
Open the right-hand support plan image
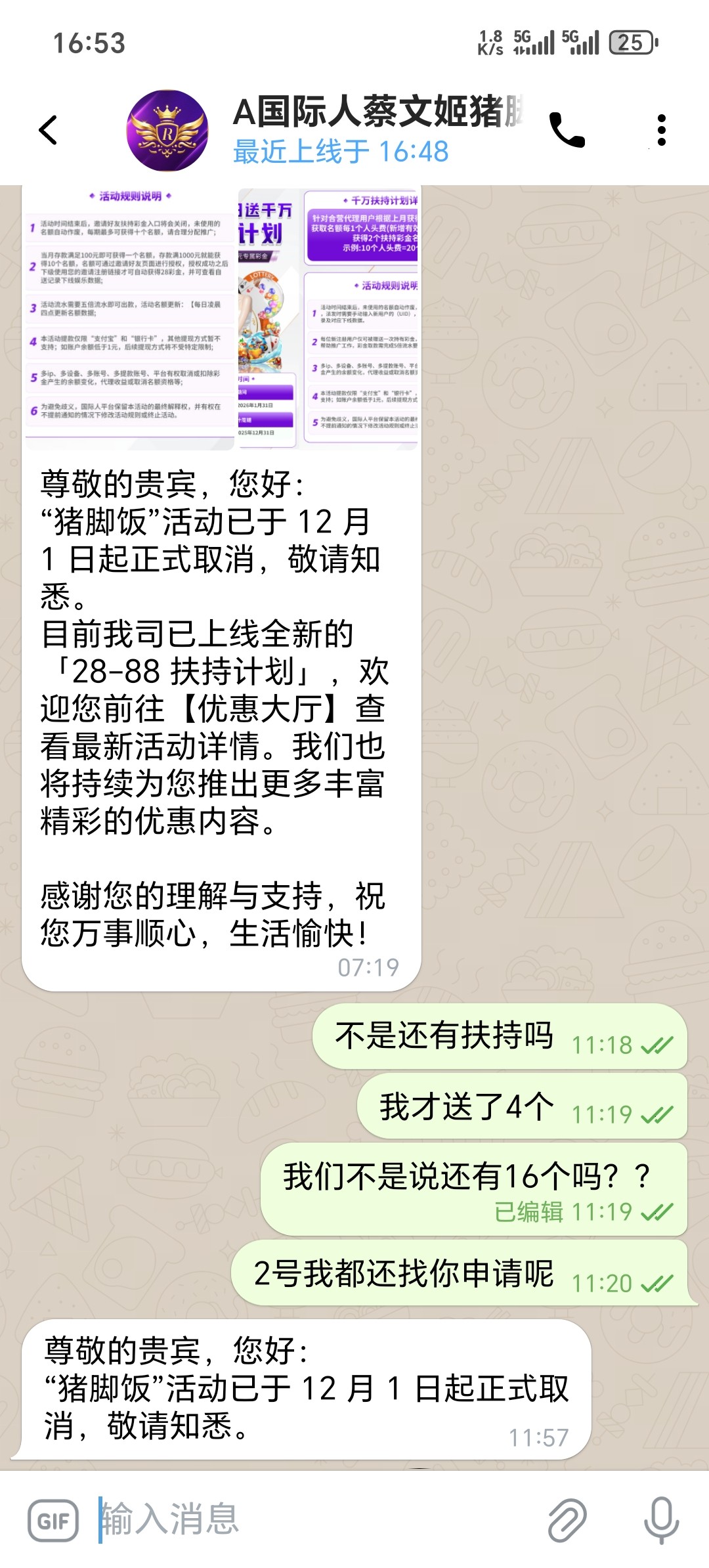point(360,318)
